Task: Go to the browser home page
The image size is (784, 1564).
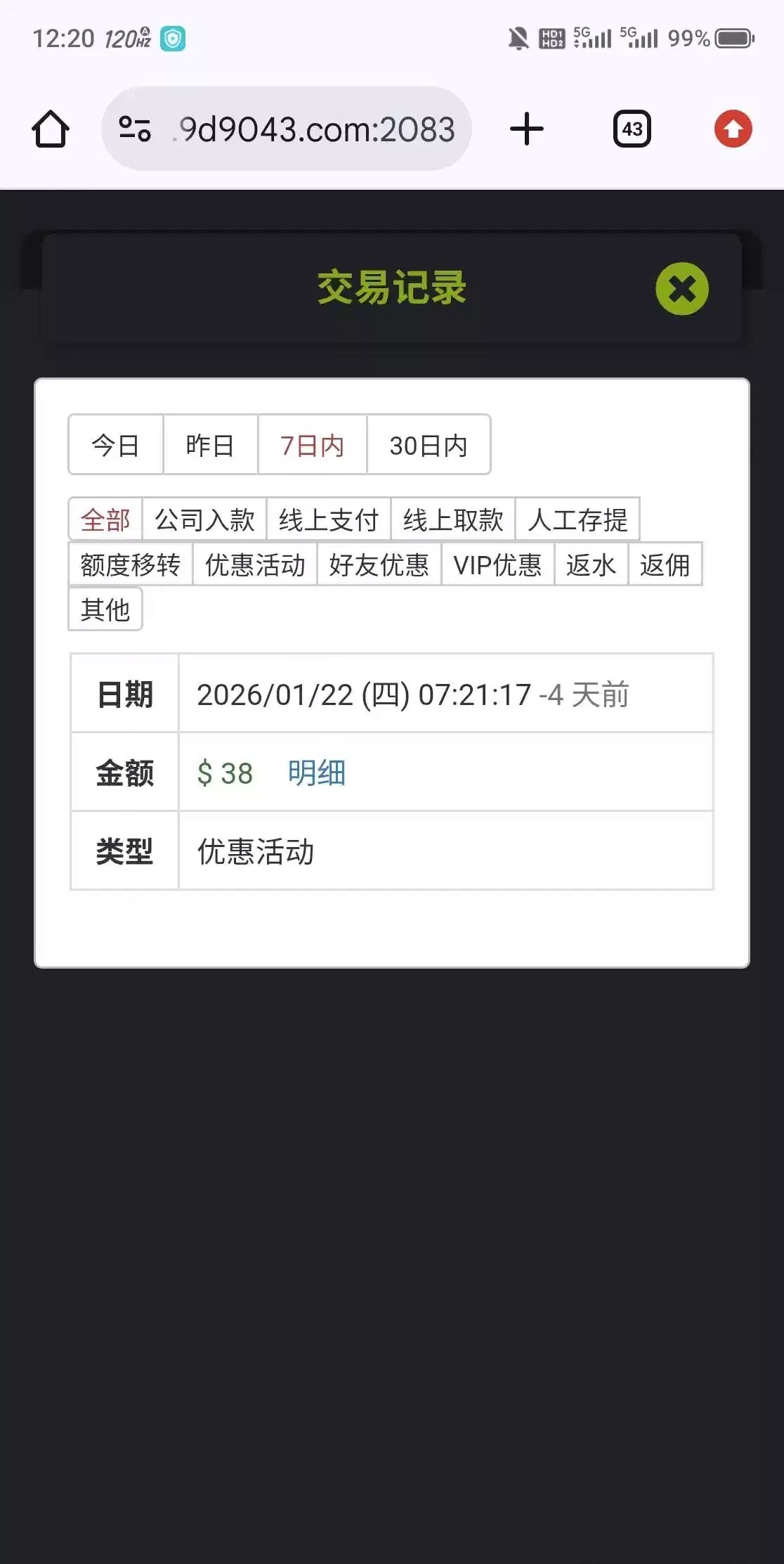Action: [x=51, y=129]
